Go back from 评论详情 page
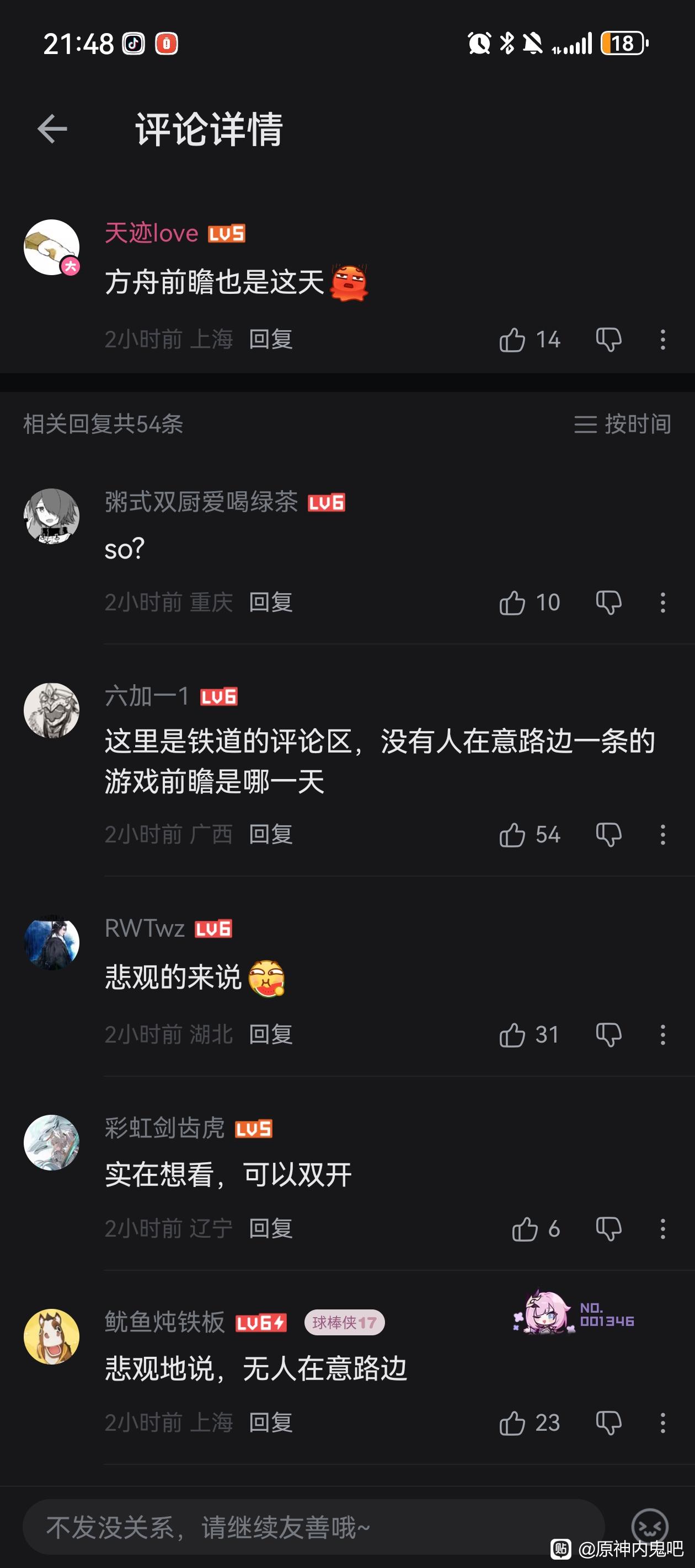 52,129
